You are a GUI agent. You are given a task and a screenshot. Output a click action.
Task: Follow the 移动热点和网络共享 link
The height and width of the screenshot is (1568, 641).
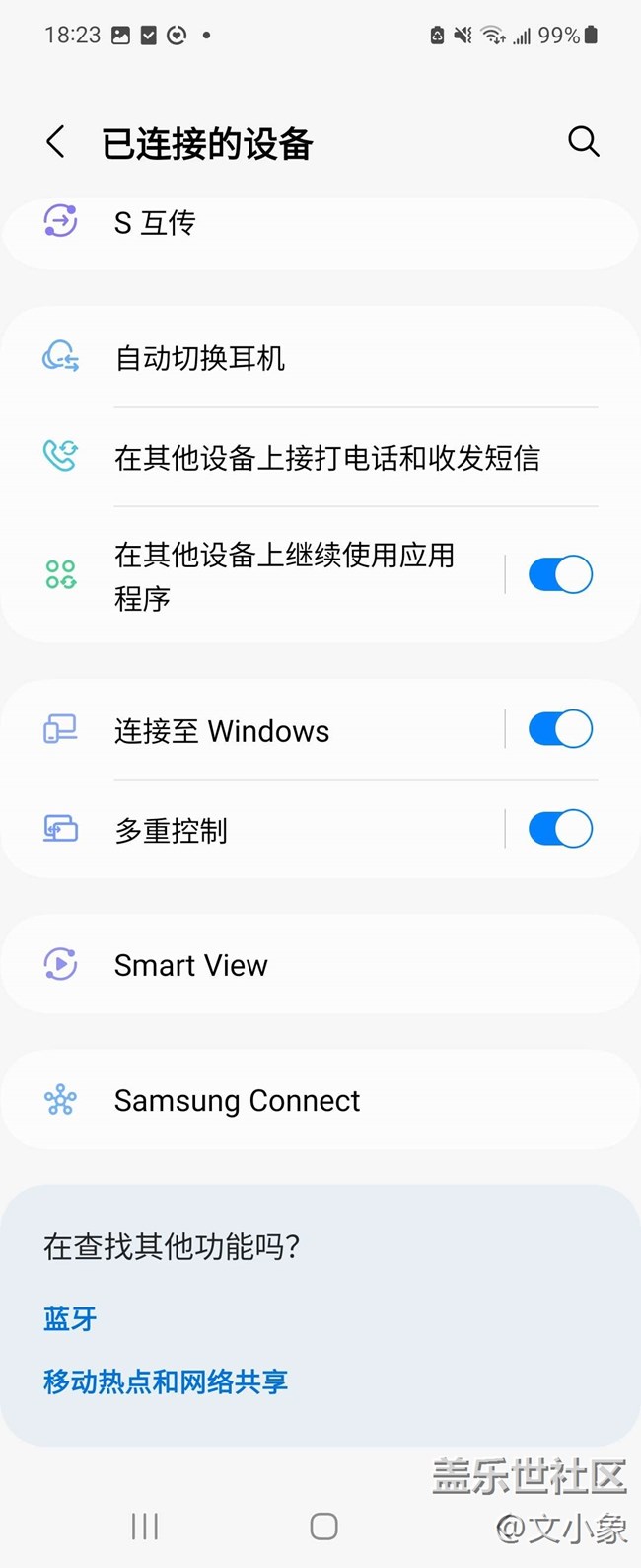166,1381
